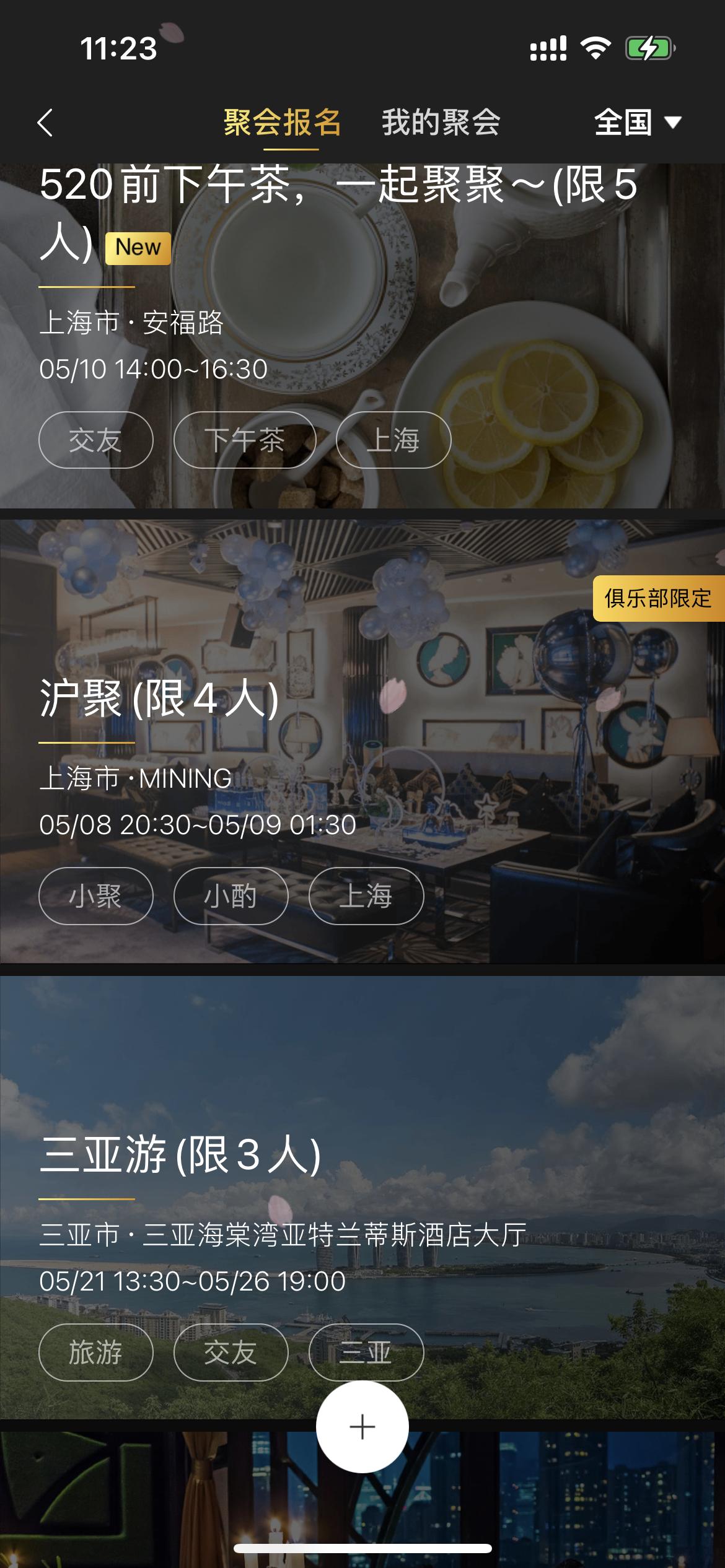The height and width of the screenshot is (1568, 725).
Task: Stay on the 聚会报名 tab
Action: [282, 122]
